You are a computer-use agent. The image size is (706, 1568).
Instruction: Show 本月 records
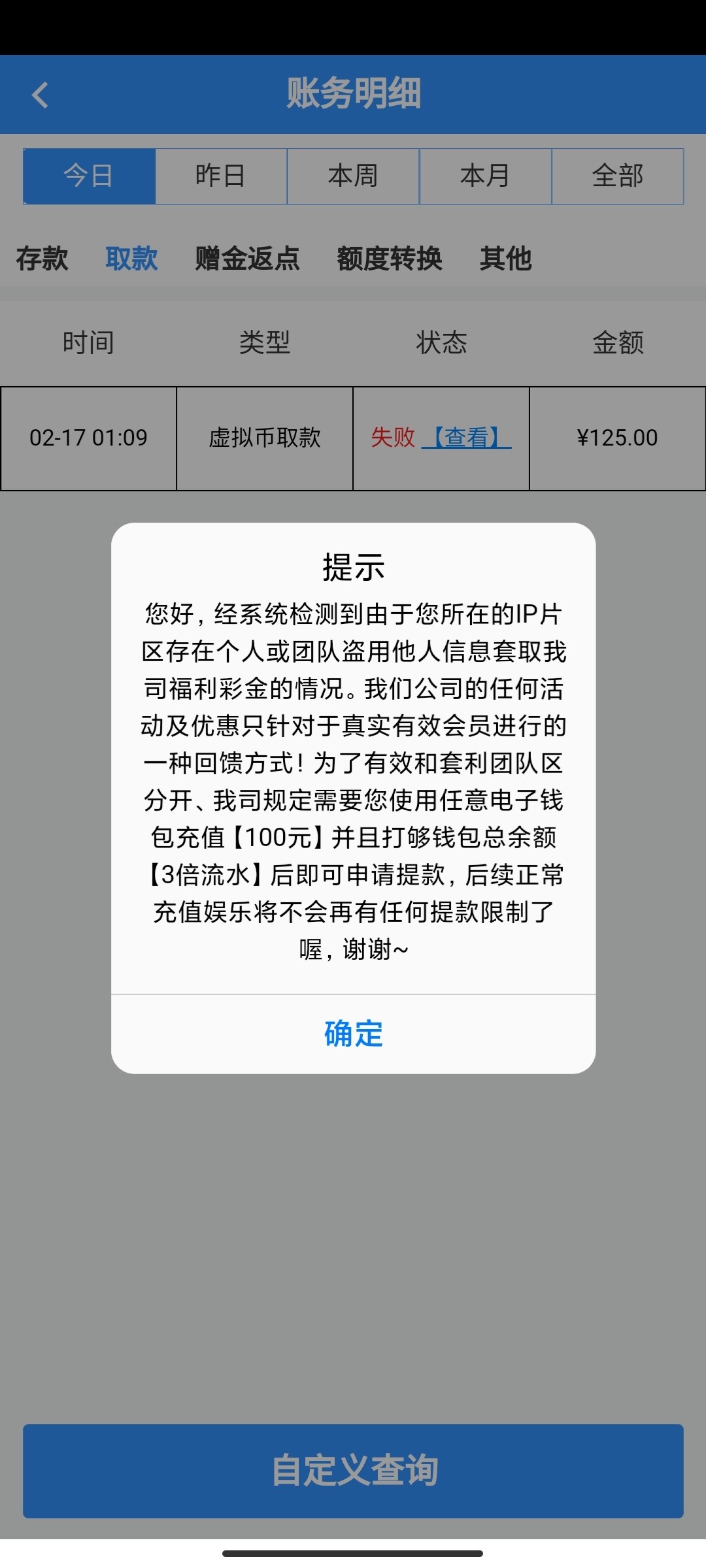(485, 176)
